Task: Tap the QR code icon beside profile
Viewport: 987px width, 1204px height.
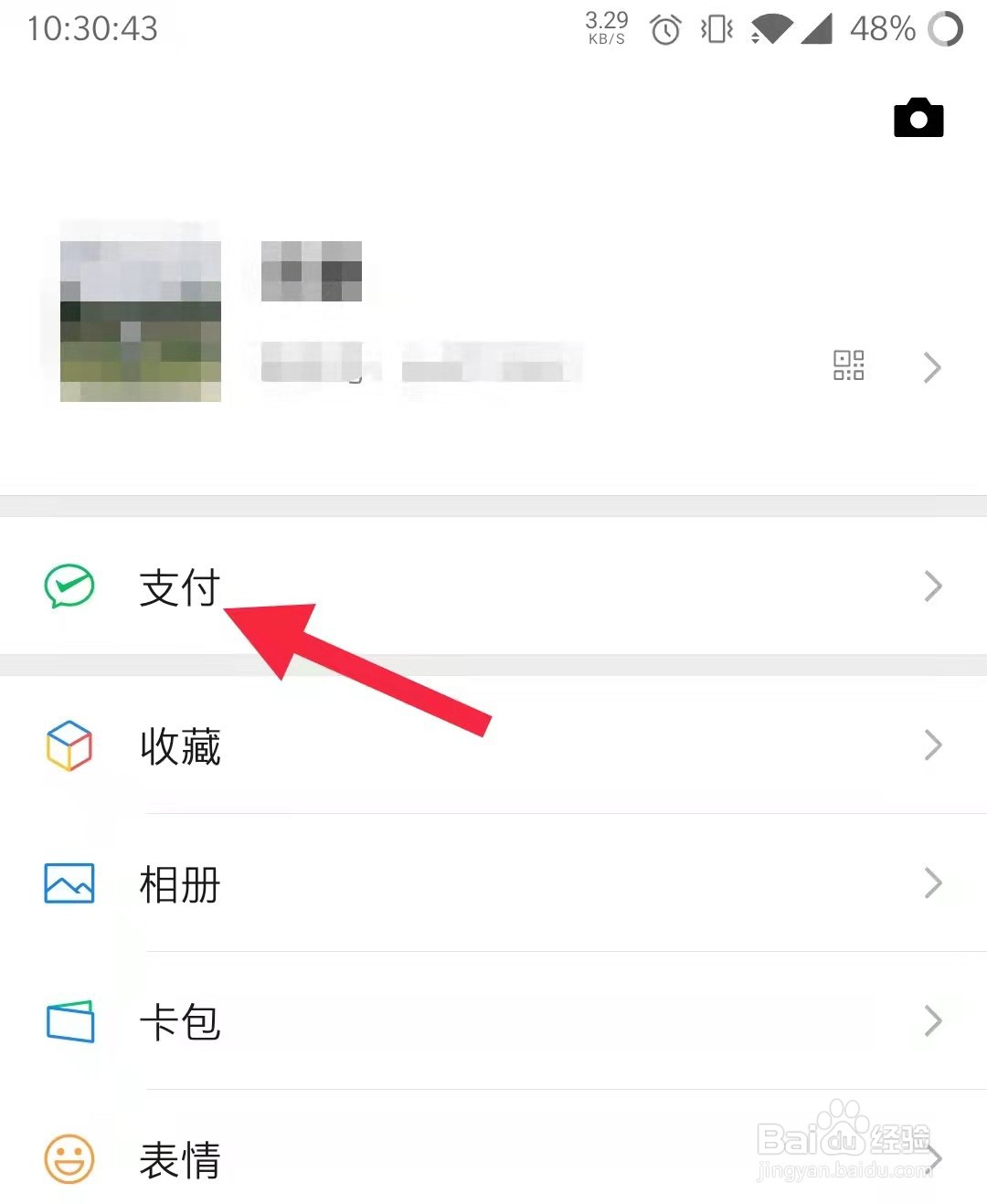Action: (848, 364)
